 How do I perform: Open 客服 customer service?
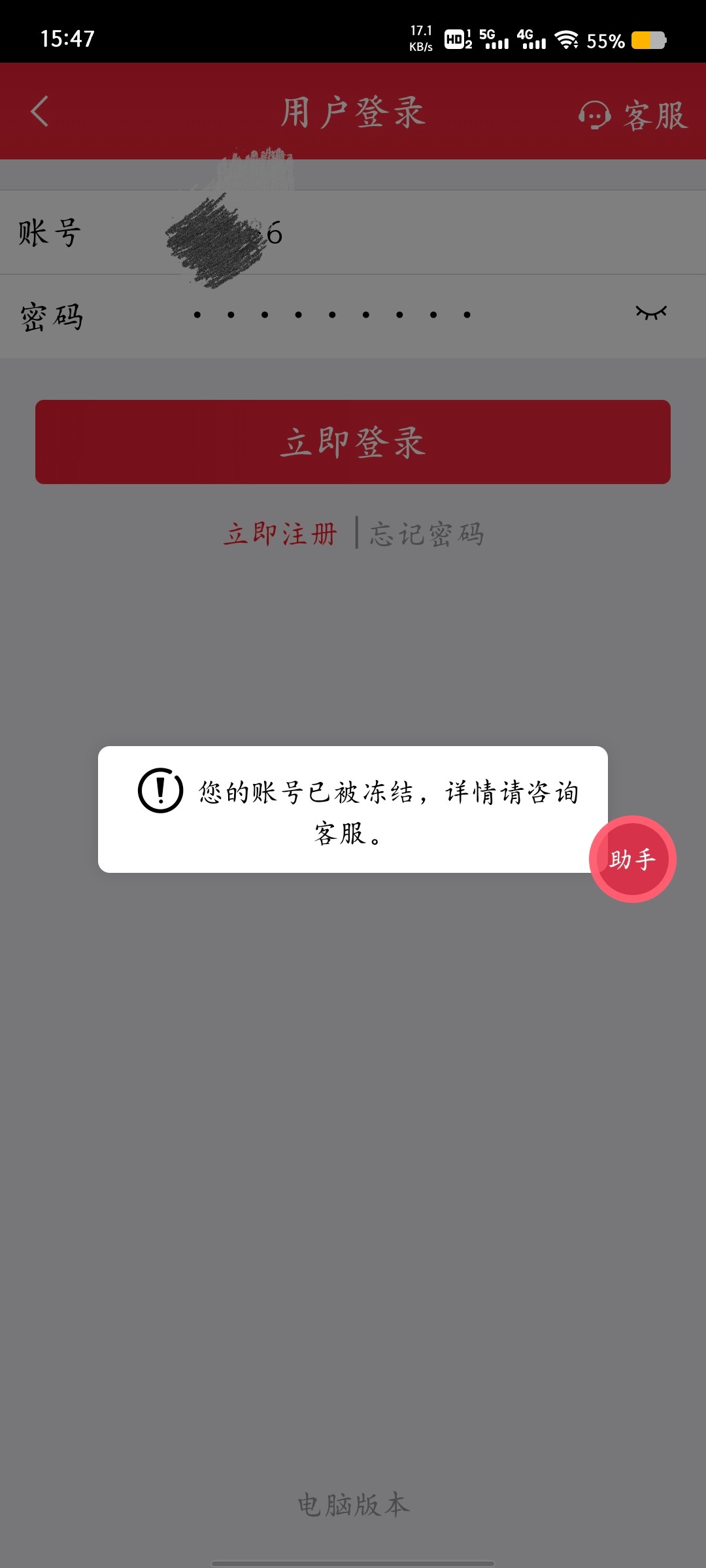[x=633, y=116]
